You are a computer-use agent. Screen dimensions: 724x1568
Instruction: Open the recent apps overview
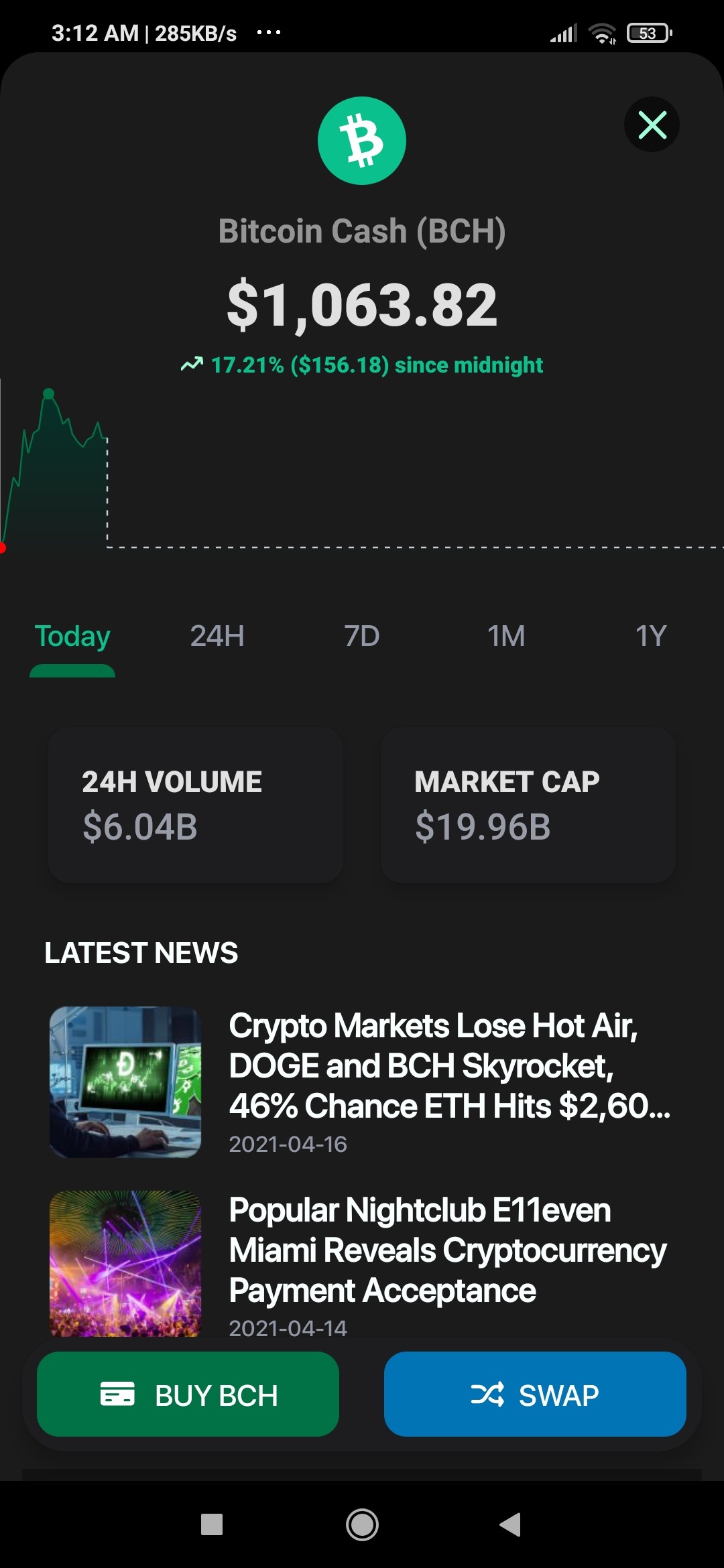pyautogui.click(x=212, y=1524)
